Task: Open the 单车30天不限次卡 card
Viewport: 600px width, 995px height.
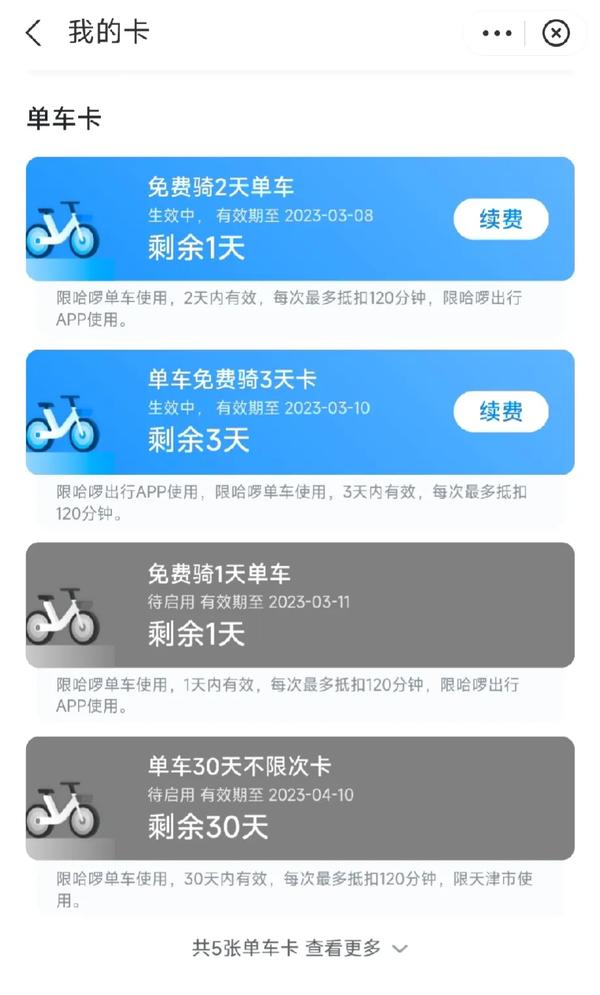Action: pyautogui.click(x=300, y=798)
